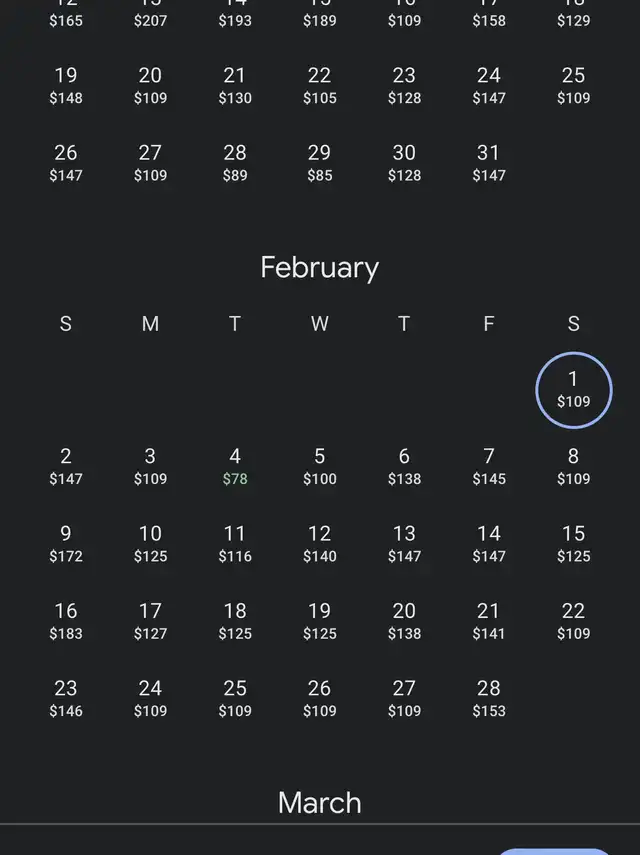Pick February 12 priced at $140
Image resolution: width=640 pixels, height=855 pixels.
[x=319, y=543]
